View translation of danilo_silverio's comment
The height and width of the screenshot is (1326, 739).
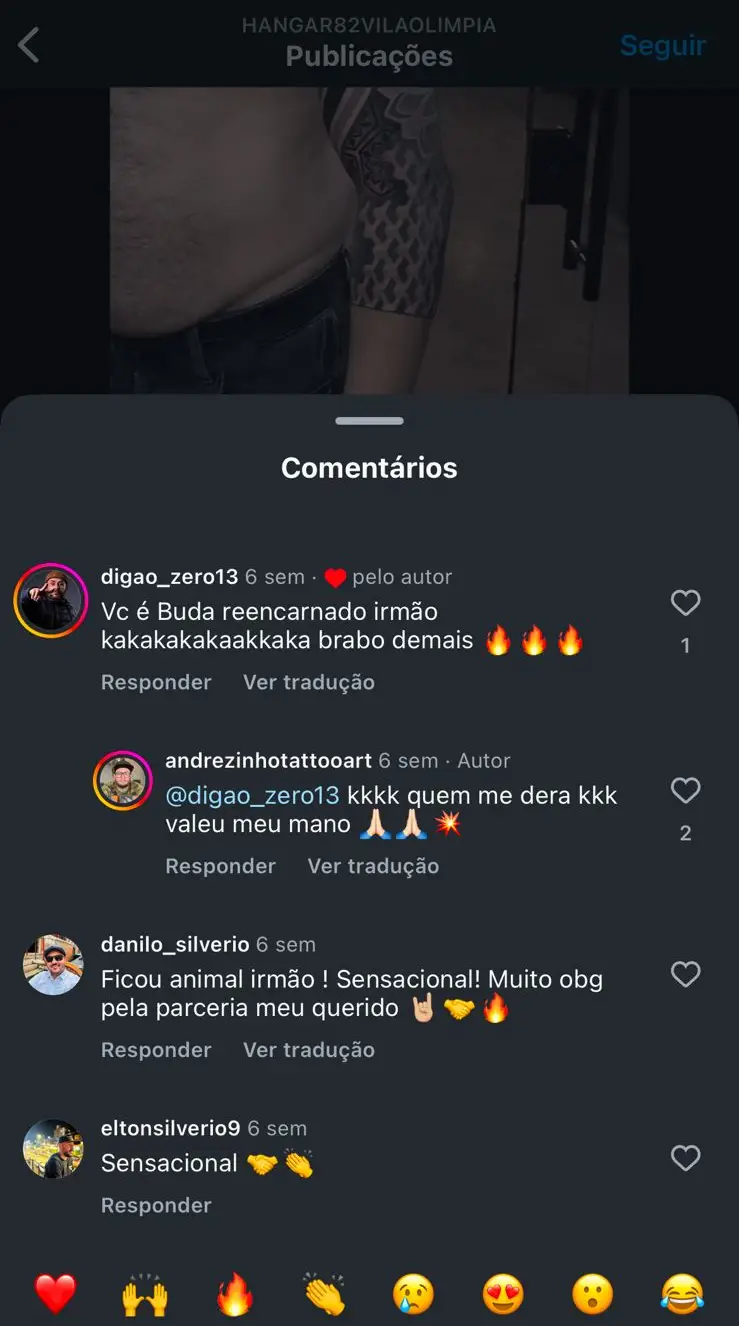(308, 1050)
